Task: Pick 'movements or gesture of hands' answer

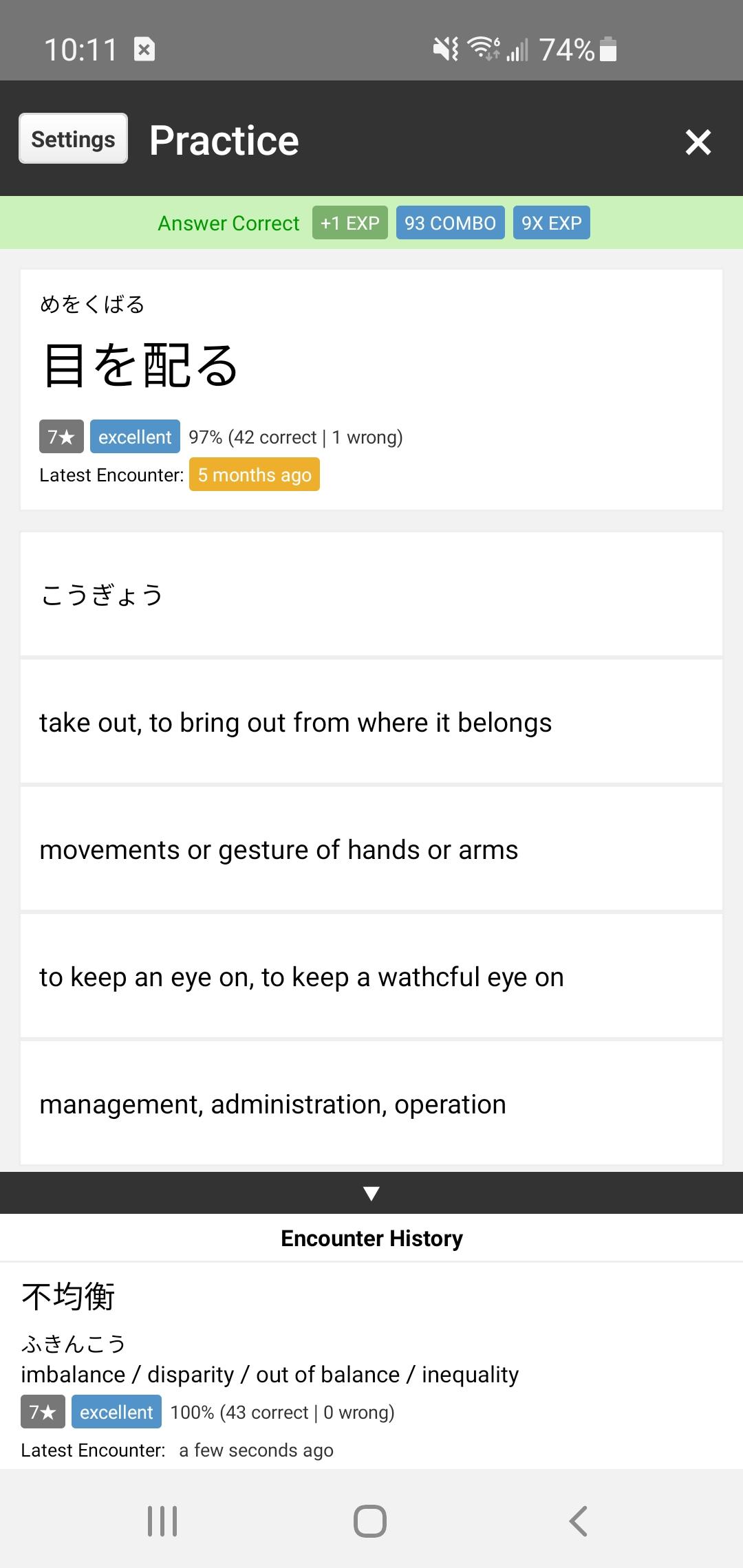Action: [371, 849]
